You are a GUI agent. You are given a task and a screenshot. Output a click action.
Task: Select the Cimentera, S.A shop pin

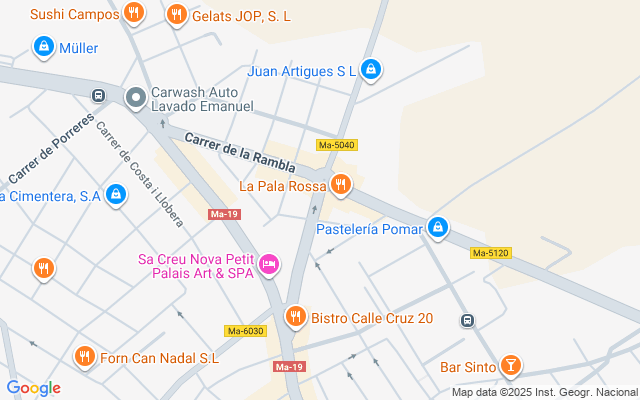(116, 194)
